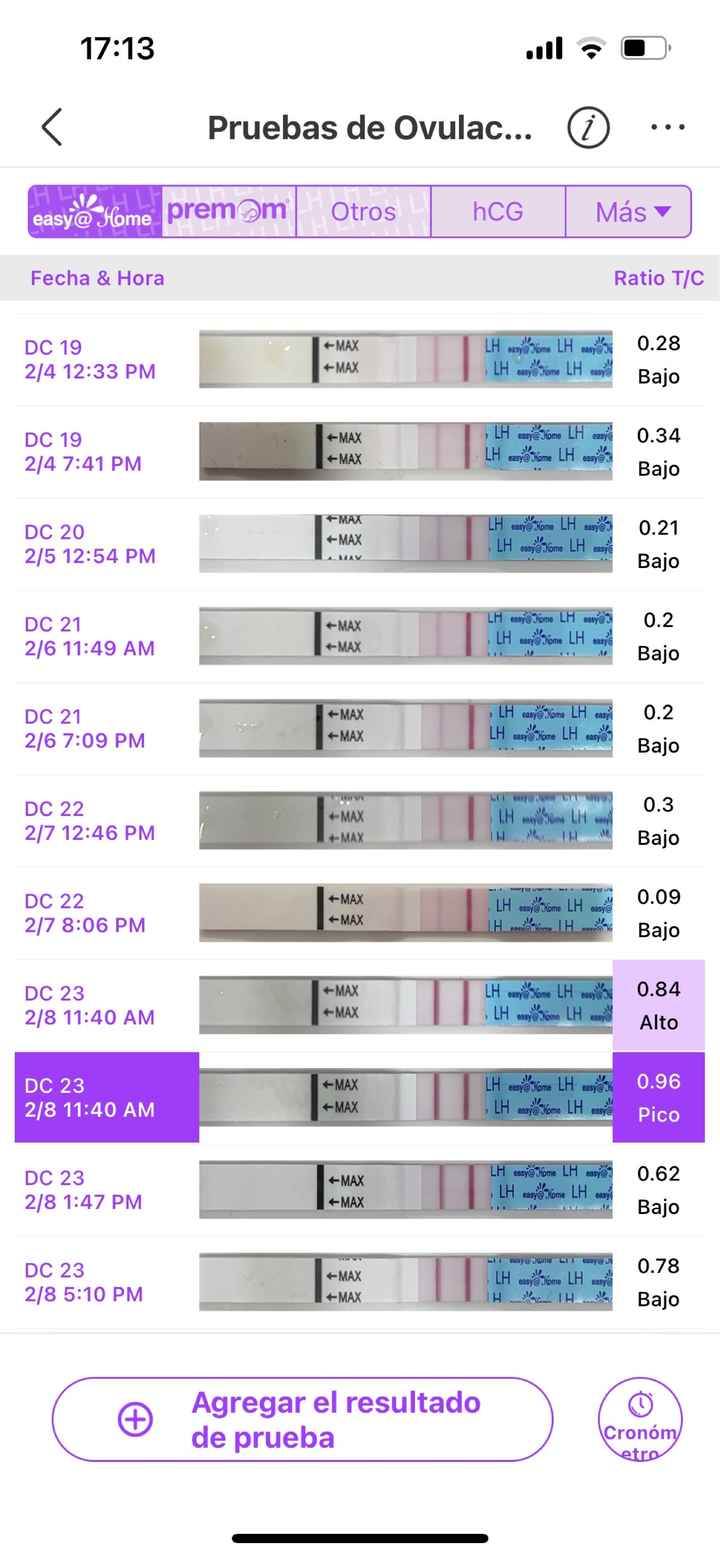720x1557 pixels.
Task: Switch to the Otros tab
Action: pos(363,212)
